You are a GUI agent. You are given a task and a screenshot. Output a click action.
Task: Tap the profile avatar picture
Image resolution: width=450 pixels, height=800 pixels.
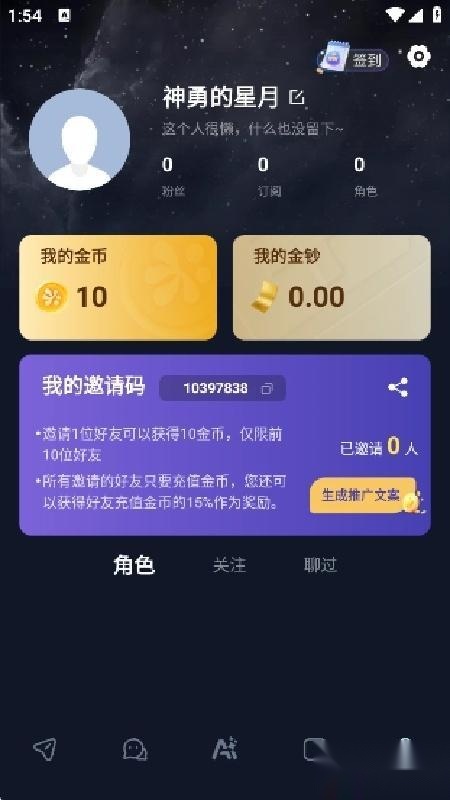click(79, 140)
